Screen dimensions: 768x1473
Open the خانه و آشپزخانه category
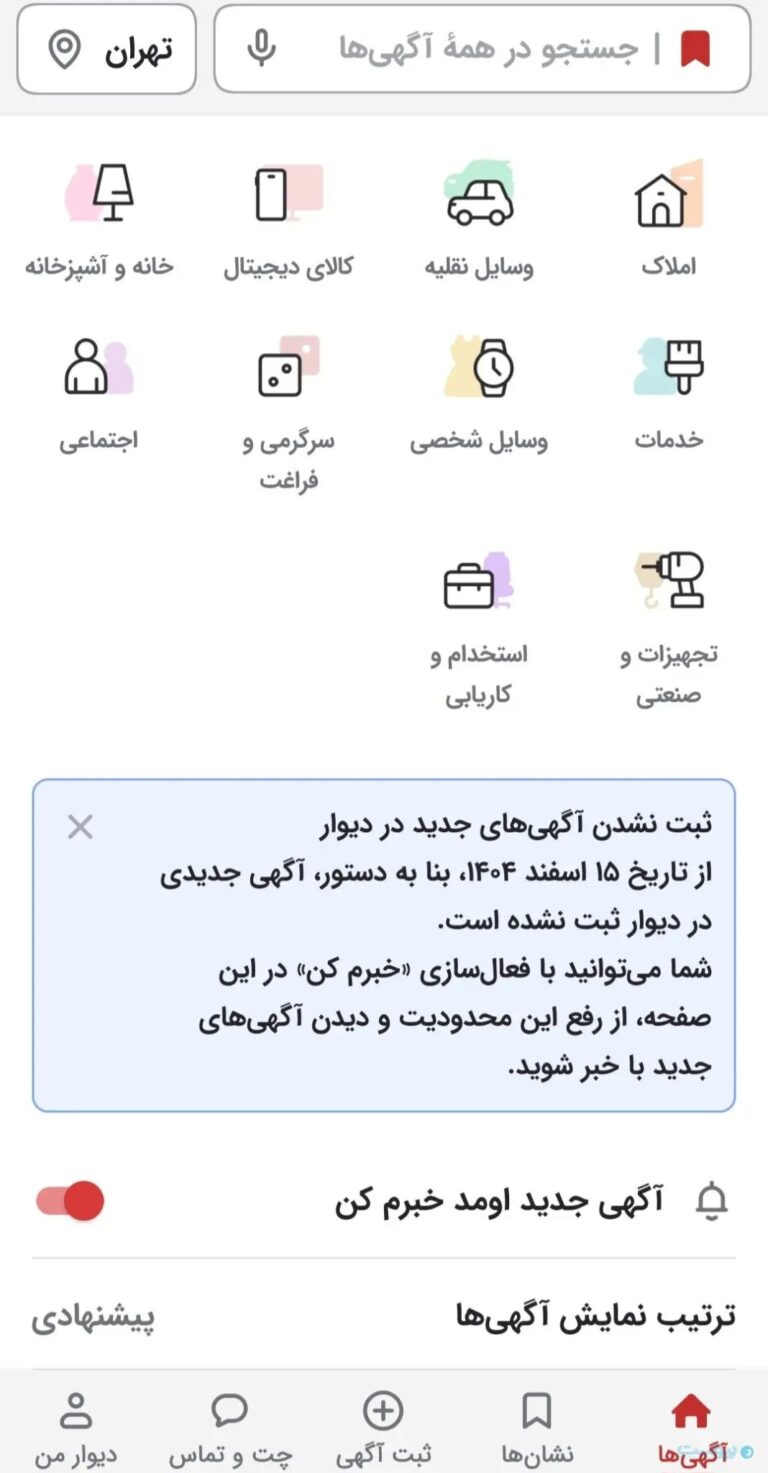pos(99,220)
